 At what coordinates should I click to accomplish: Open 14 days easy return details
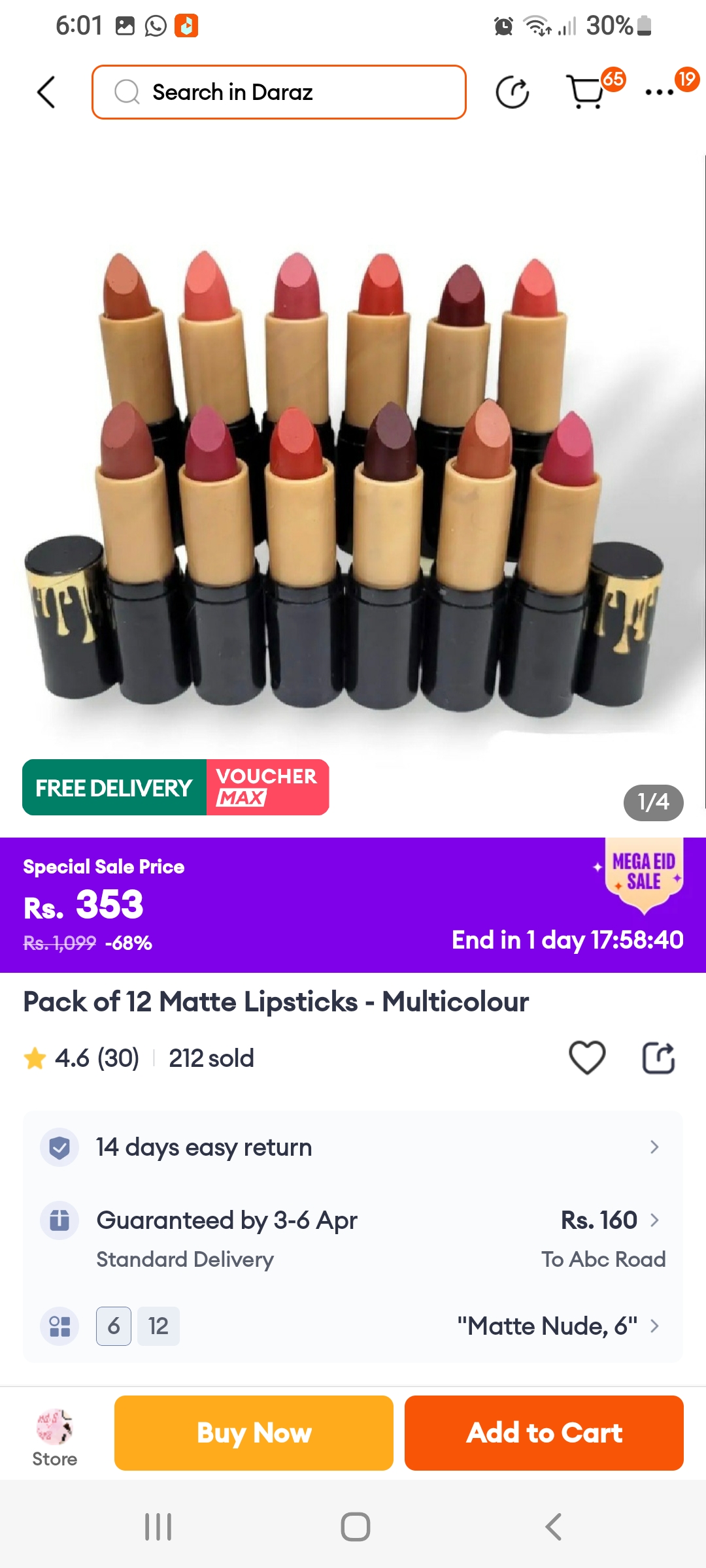tap(353, 1147)
